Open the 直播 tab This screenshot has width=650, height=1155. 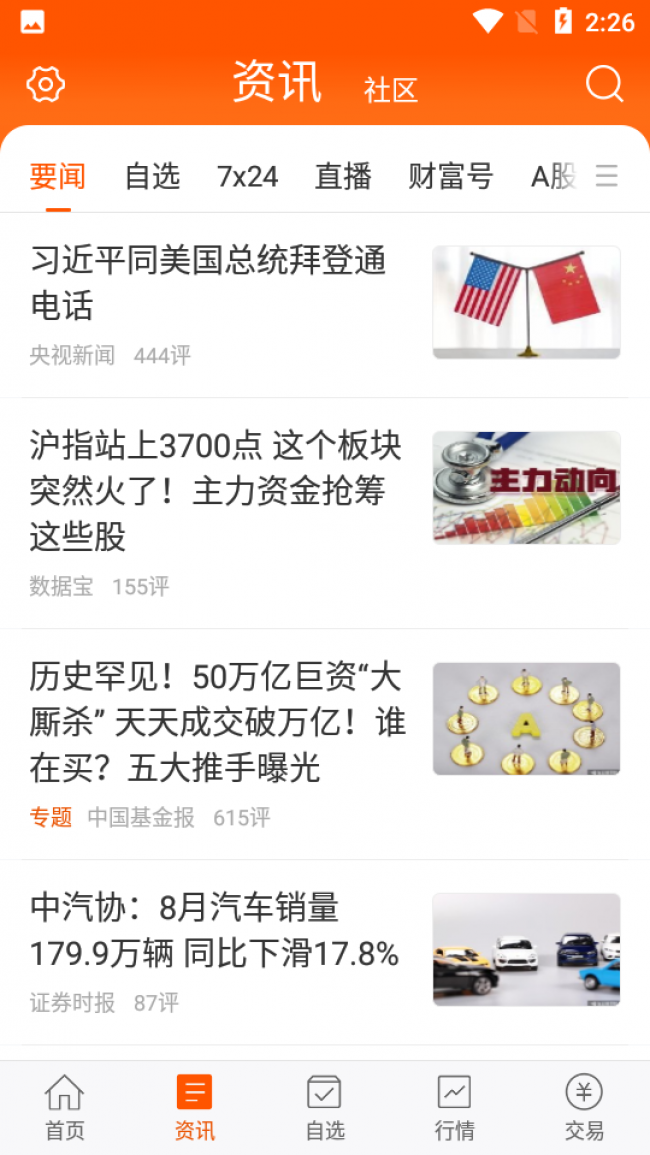point(343,177)
